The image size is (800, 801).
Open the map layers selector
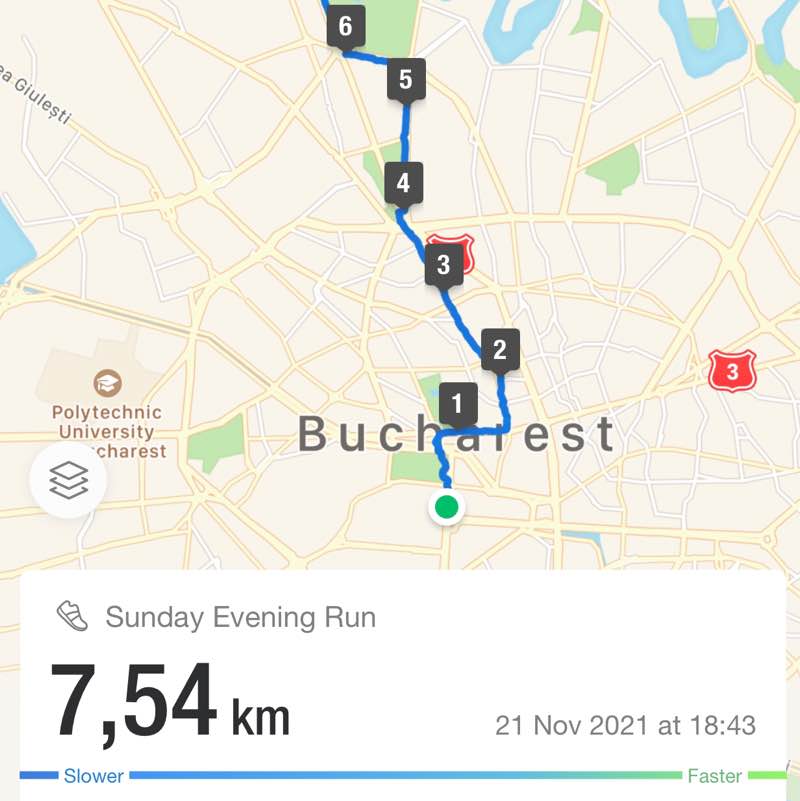point(67,481)
